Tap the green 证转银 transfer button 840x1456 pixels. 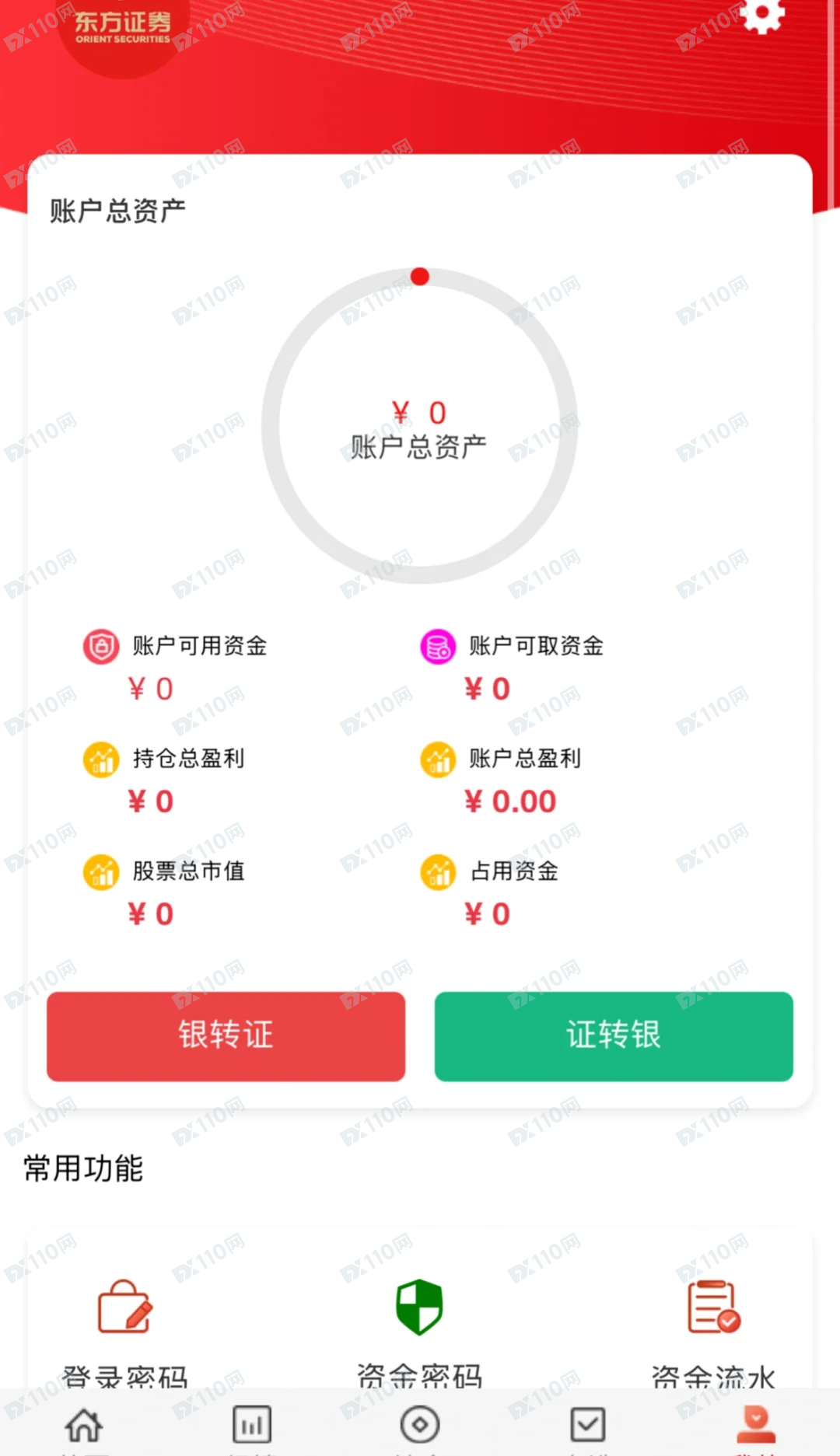tap(614, 1036)
